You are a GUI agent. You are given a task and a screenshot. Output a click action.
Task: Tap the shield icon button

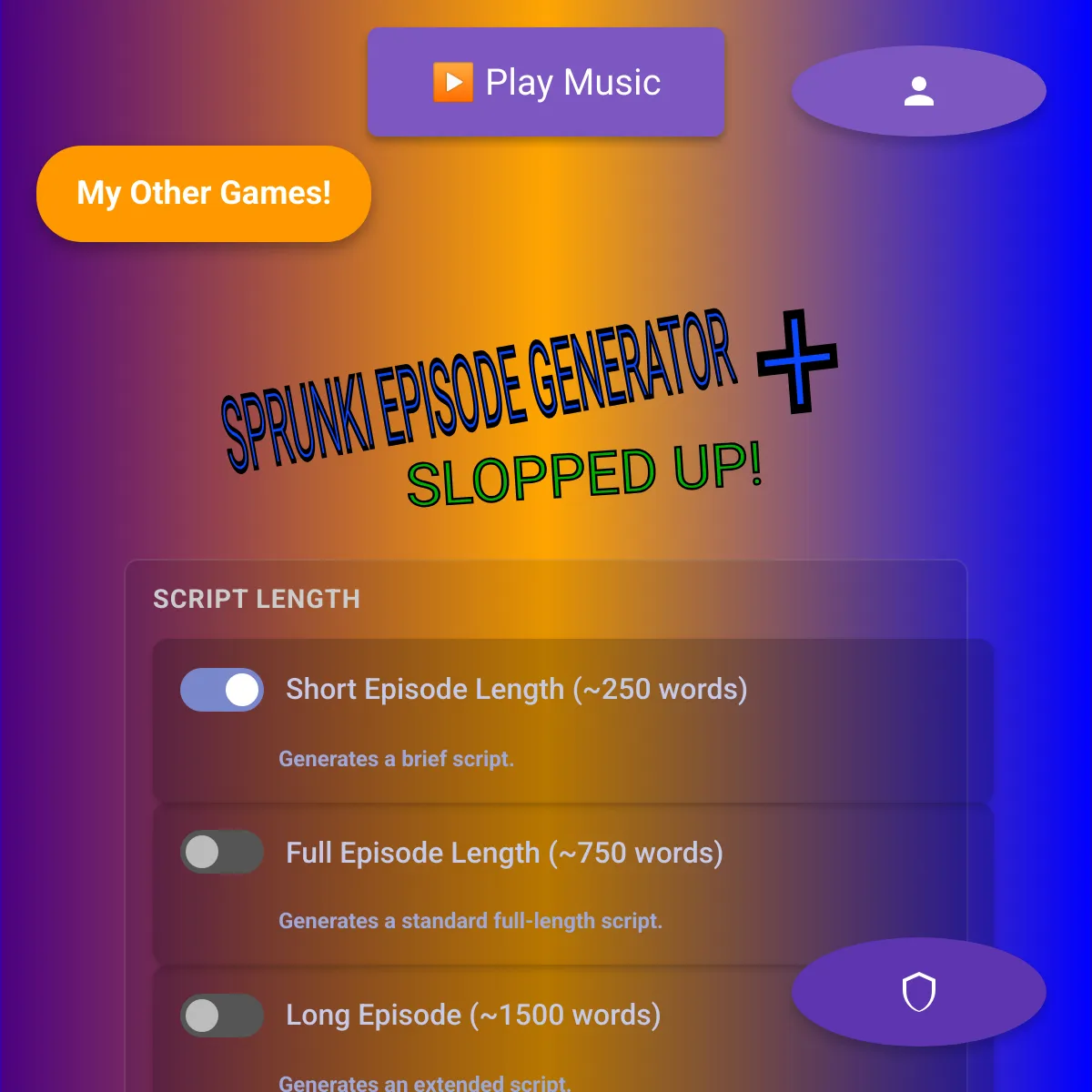coord(918,992)
